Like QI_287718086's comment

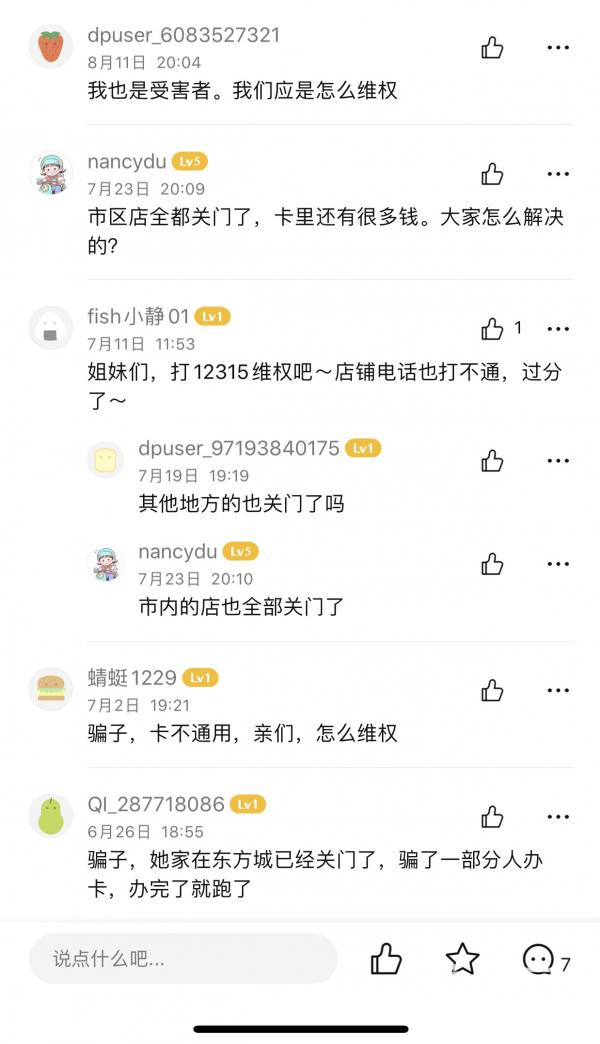tap(492, 817)
